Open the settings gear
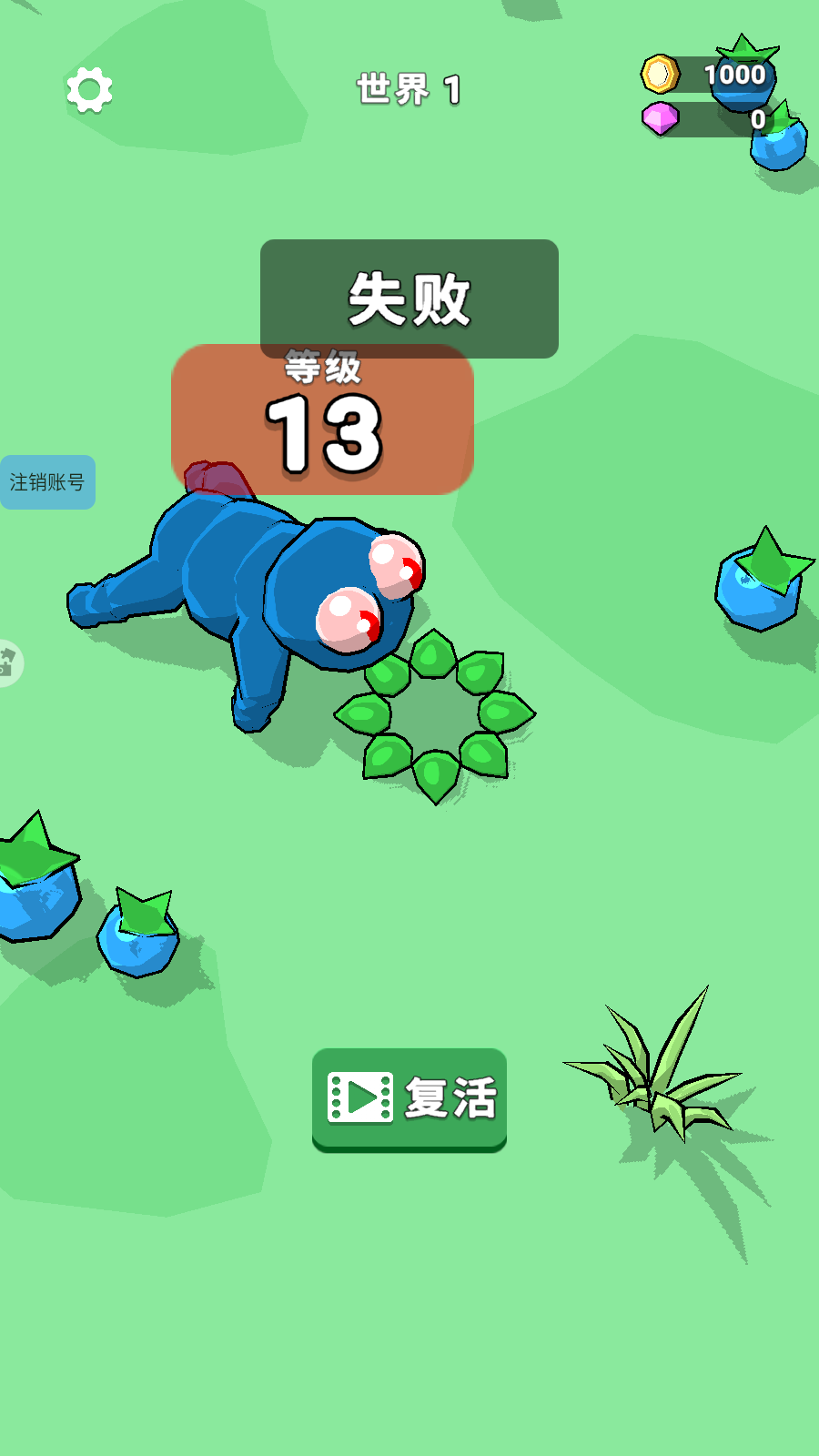819x1456 pixels. 89,90
